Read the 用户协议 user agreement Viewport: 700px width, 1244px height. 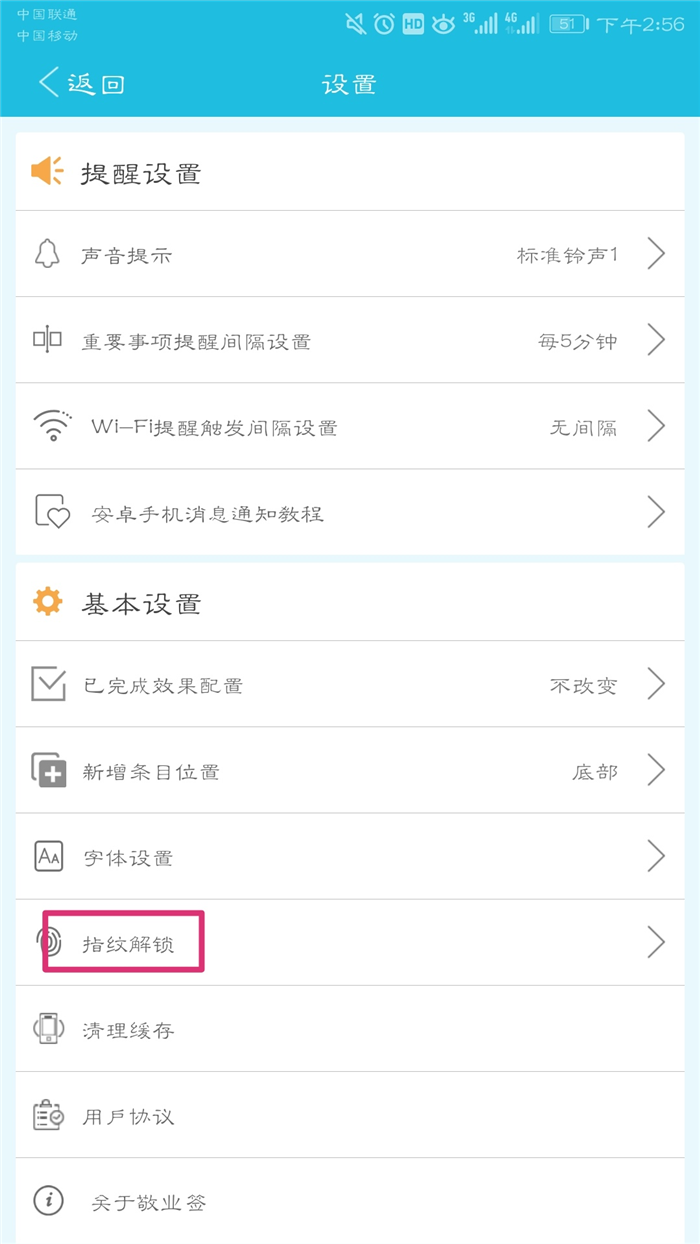[349, 1115]
